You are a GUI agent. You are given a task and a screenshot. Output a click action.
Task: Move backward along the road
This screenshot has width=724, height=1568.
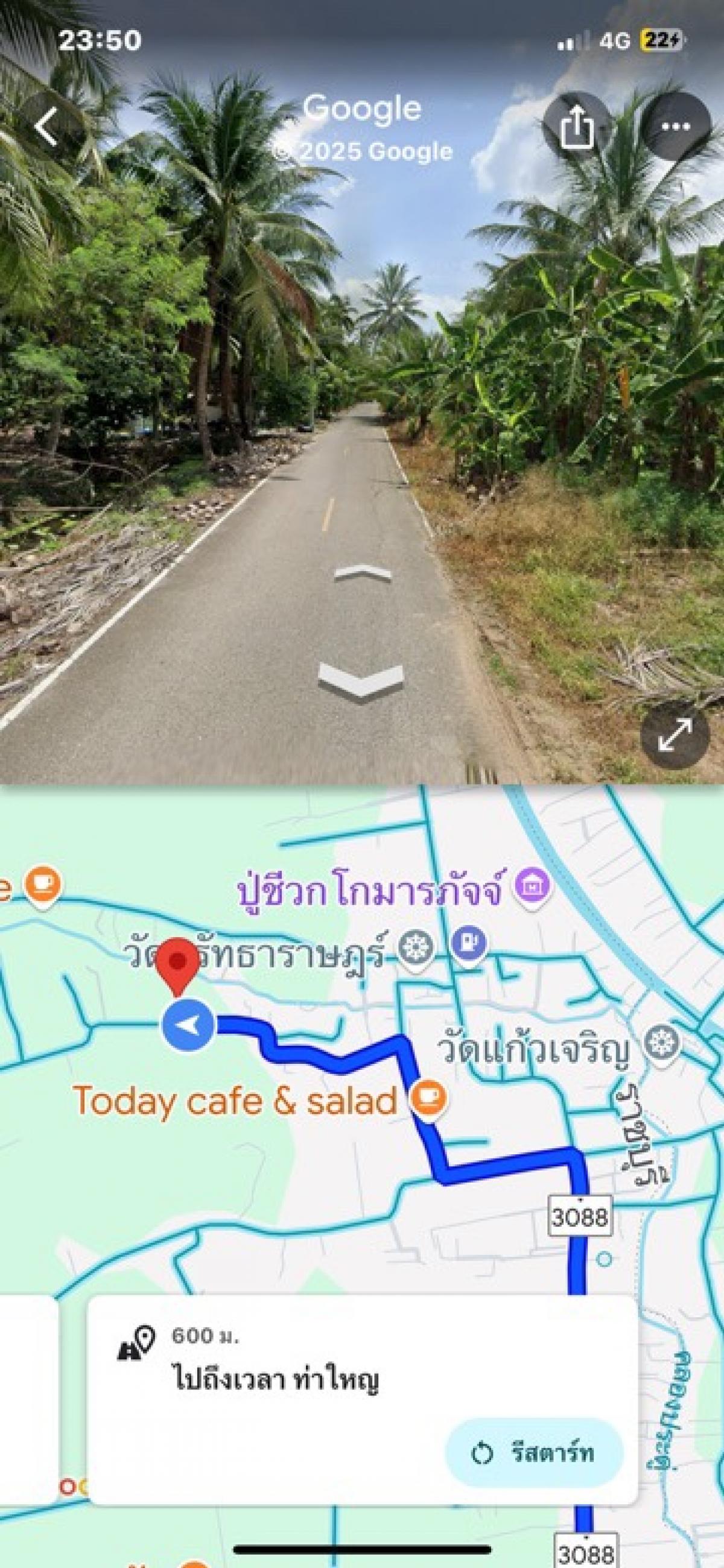[361, 680]
